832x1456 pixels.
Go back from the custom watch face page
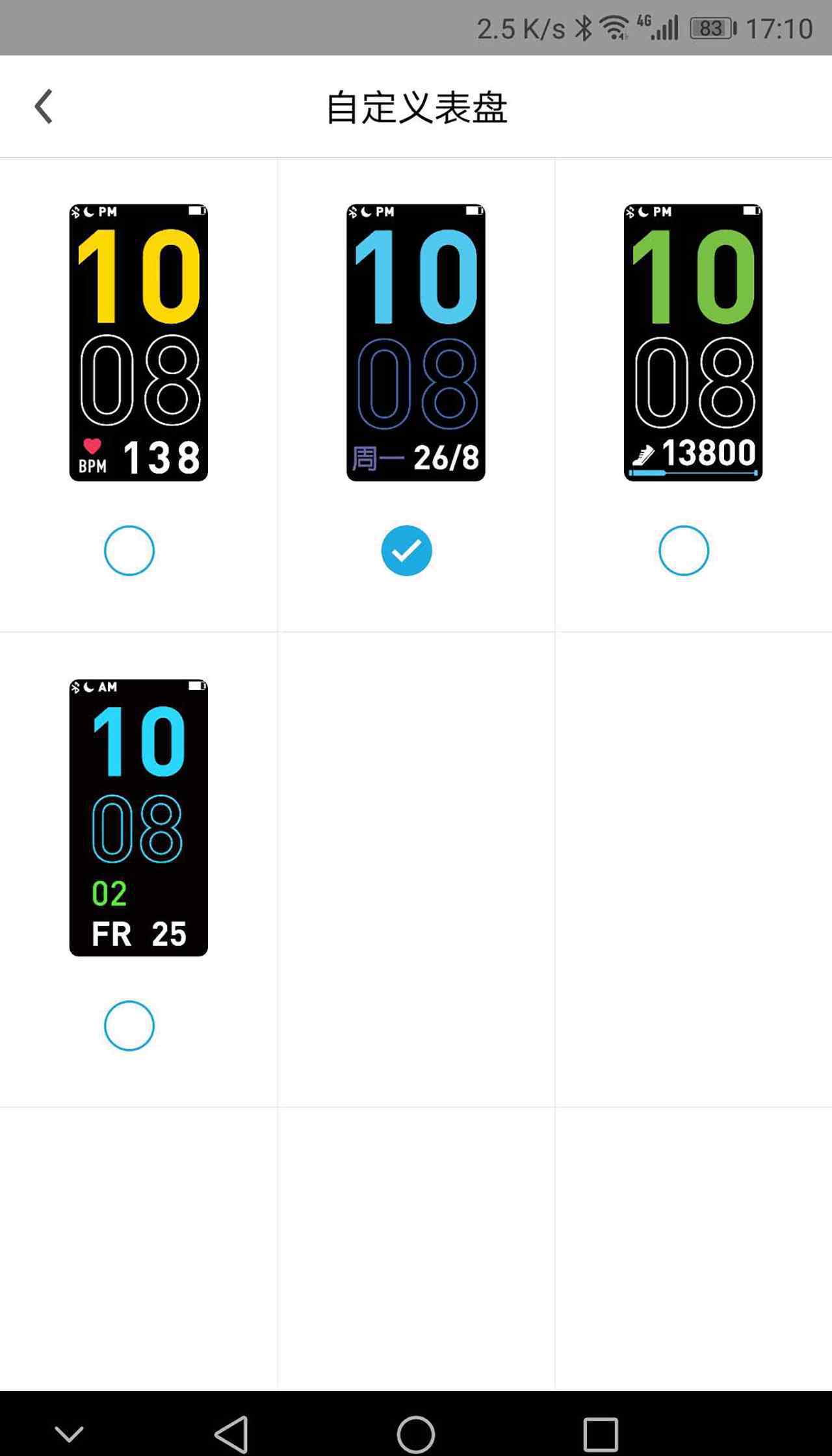point(44,107)
